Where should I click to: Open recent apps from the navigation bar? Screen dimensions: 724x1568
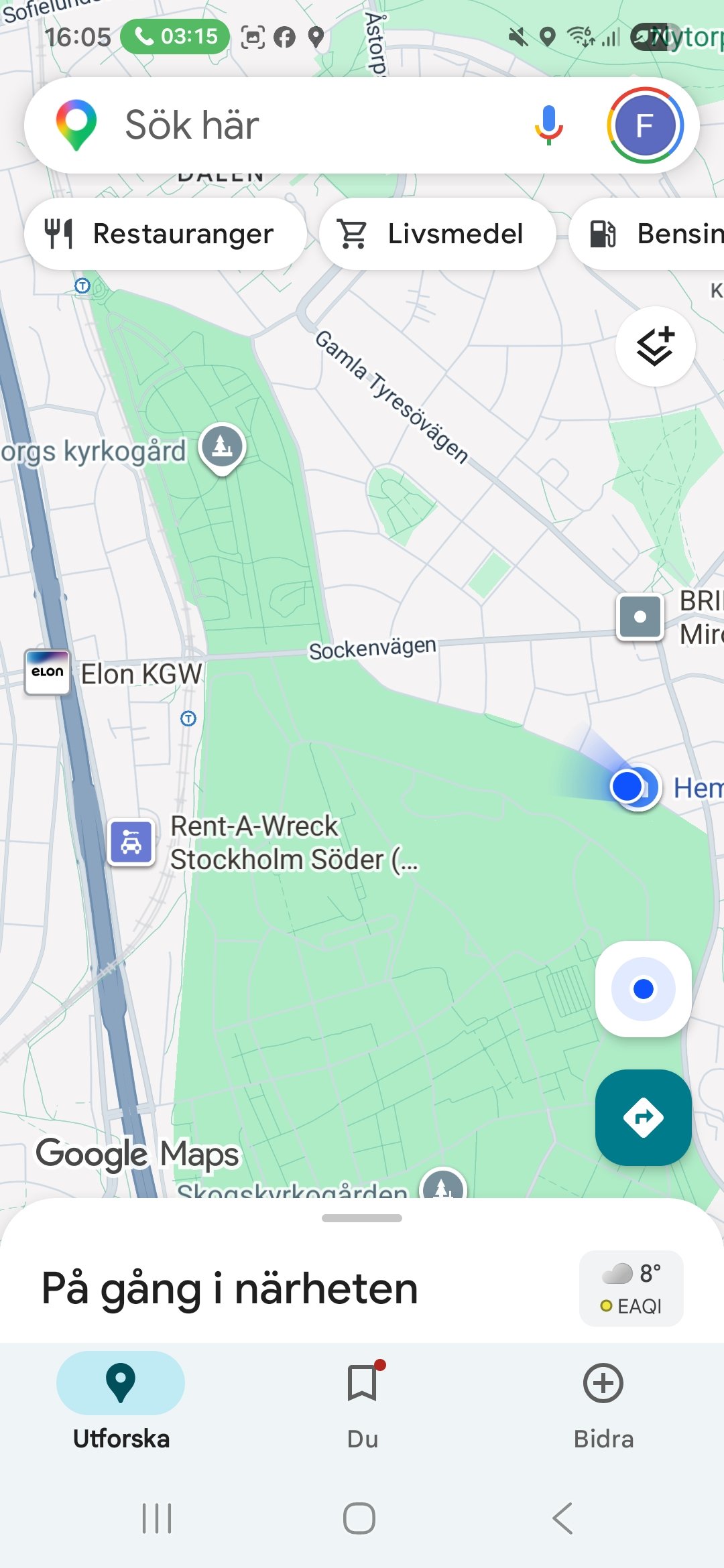pos(157,1518)
